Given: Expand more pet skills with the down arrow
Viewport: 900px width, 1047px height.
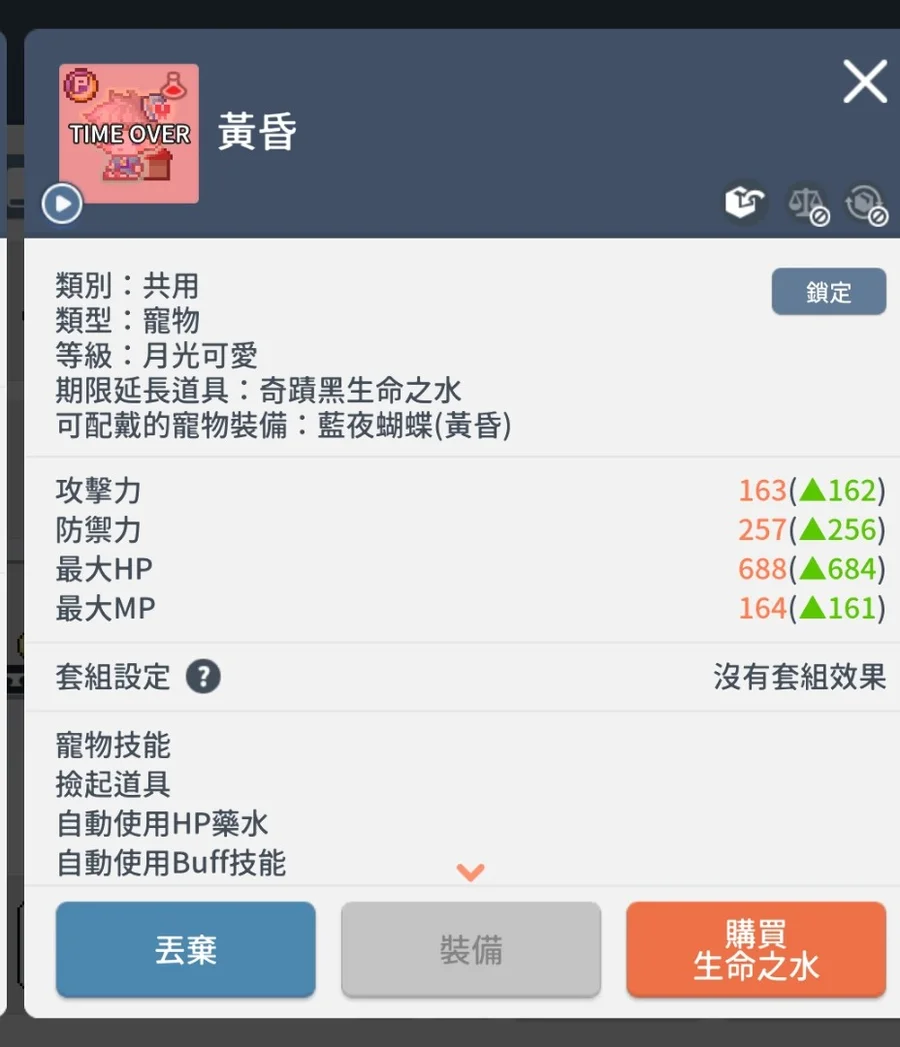Looking at the screenshot, I should point(470,872).
